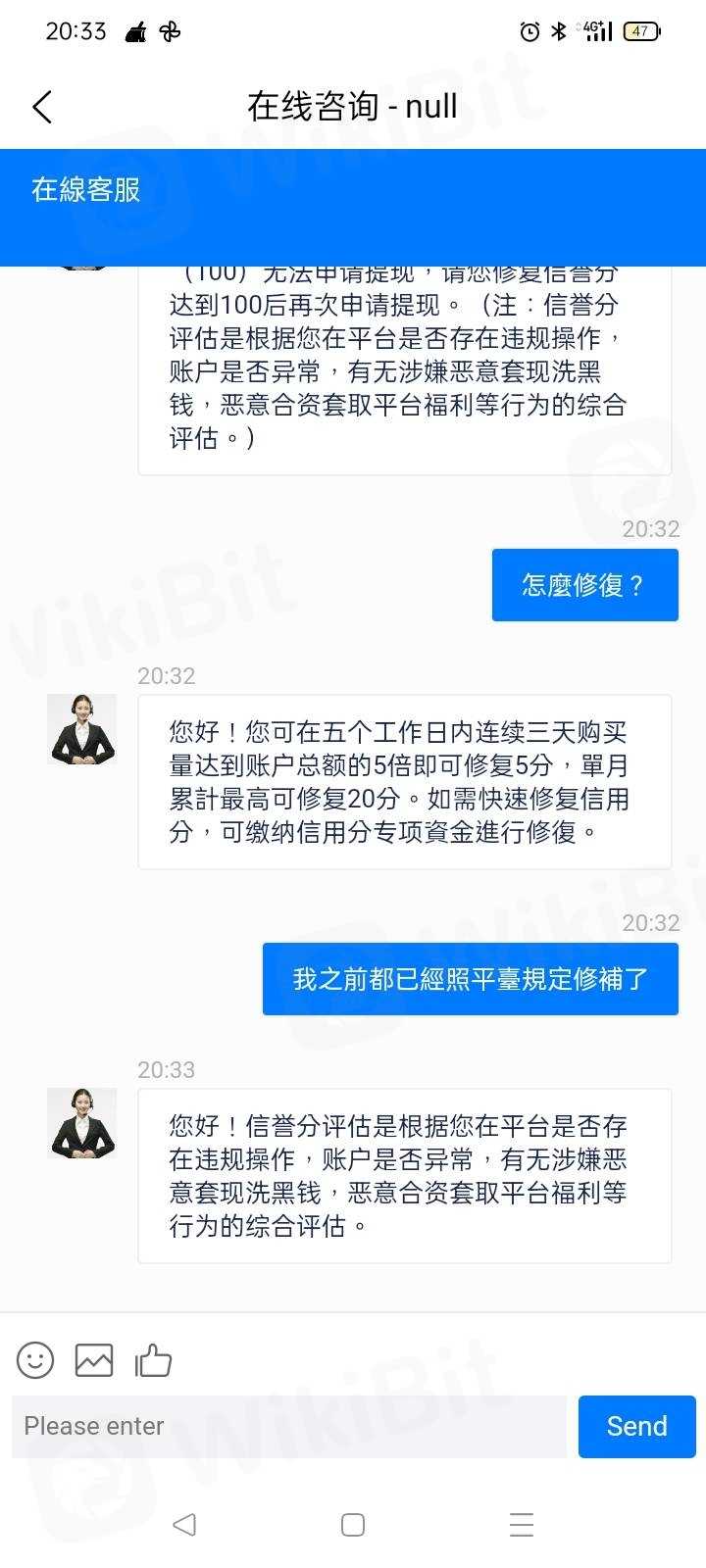
Task: Attach a picture to the chat
Action: [x=94, y=1360]
